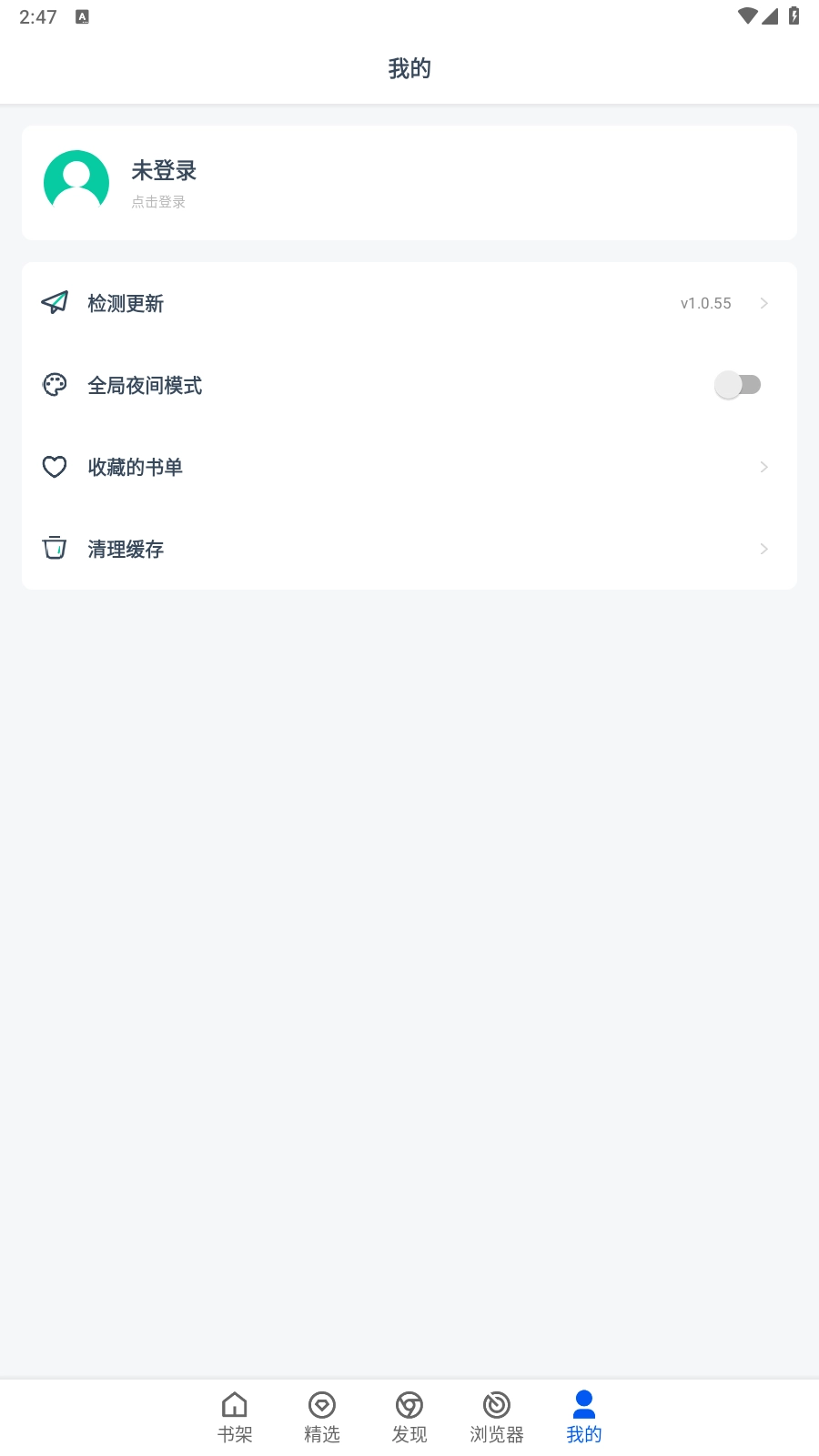Screen dimensions: 819x1456
Task: Select the 我的 tab
Action: [x=584, y=1417]
